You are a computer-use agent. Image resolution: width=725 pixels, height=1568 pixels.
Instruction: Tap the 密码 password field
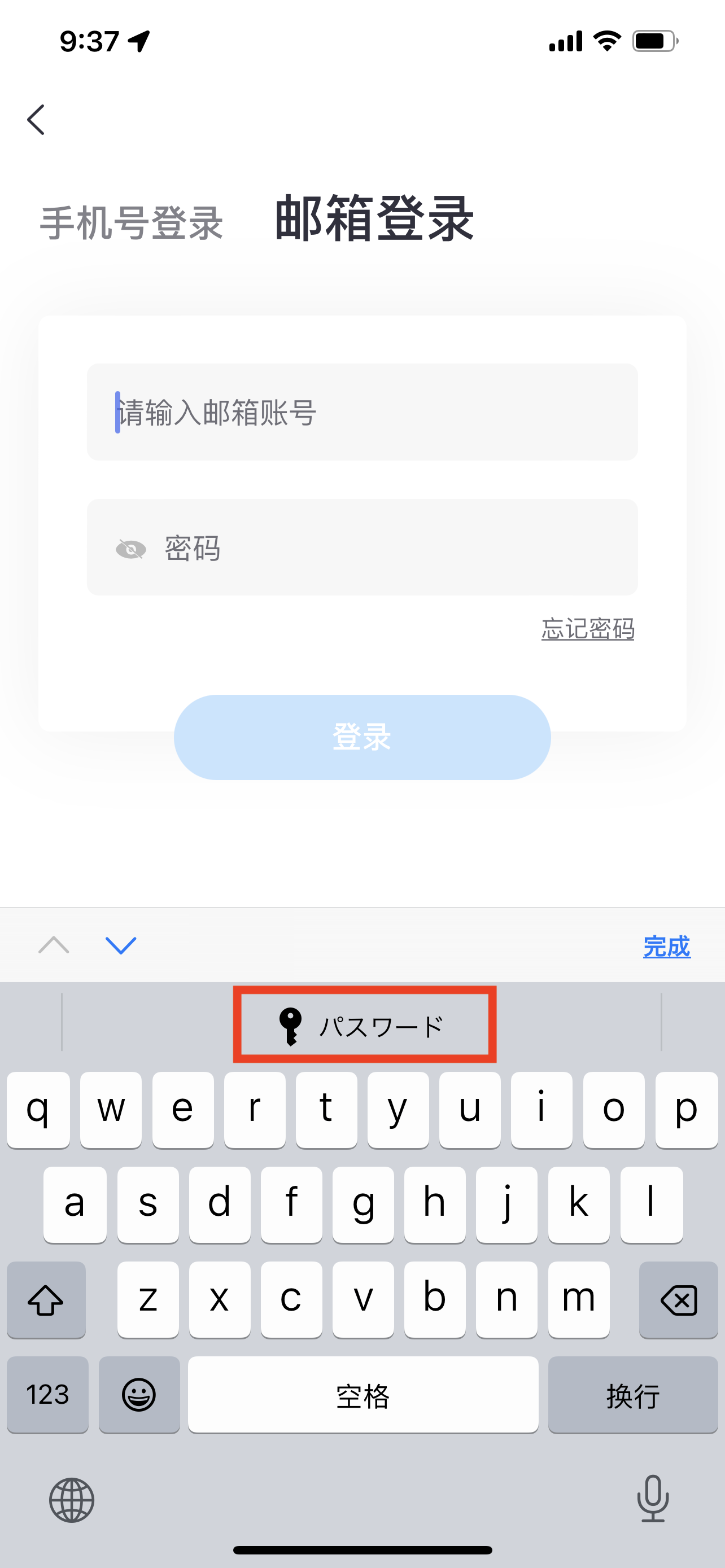click(x=362, y=547)
